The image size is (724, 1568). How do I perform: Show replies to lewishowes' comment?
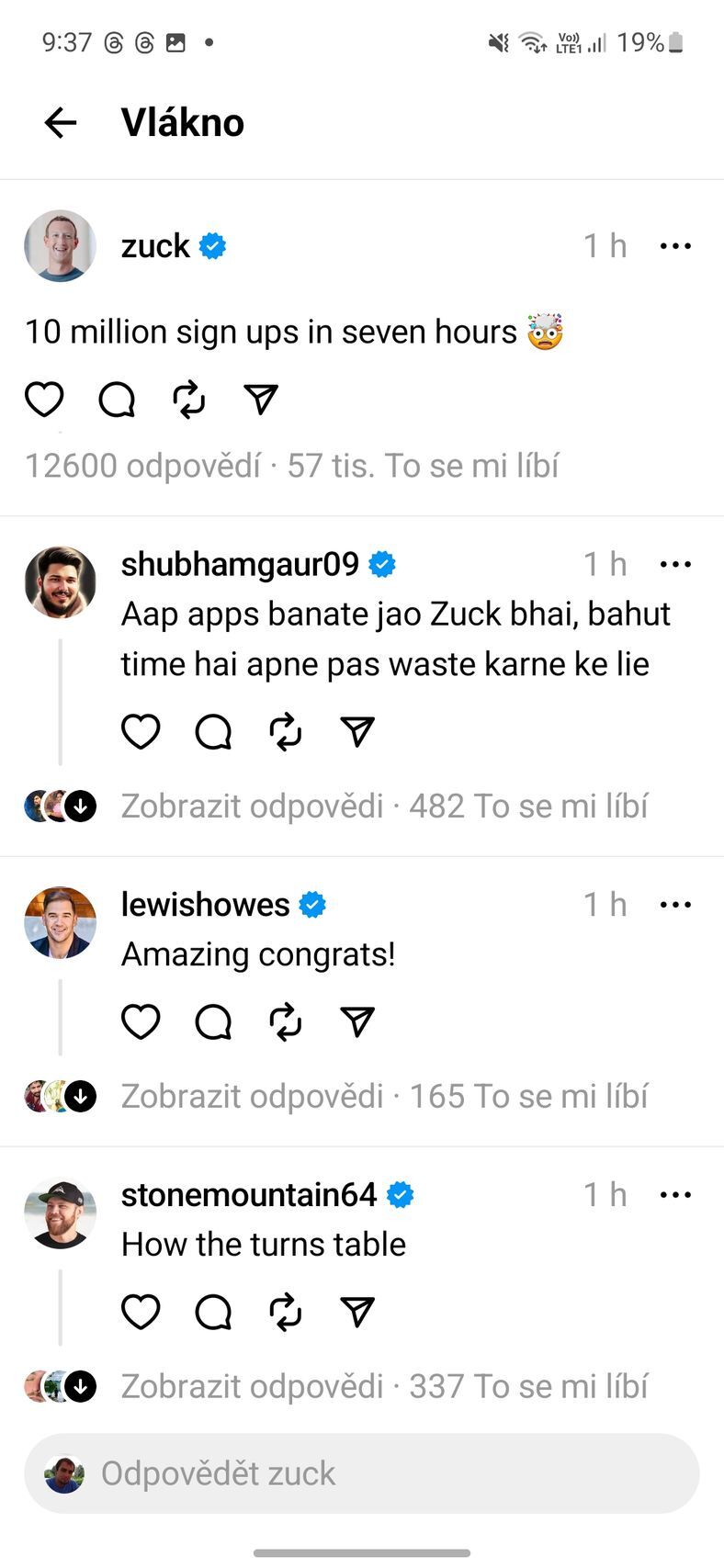[x=252, y=1097]
